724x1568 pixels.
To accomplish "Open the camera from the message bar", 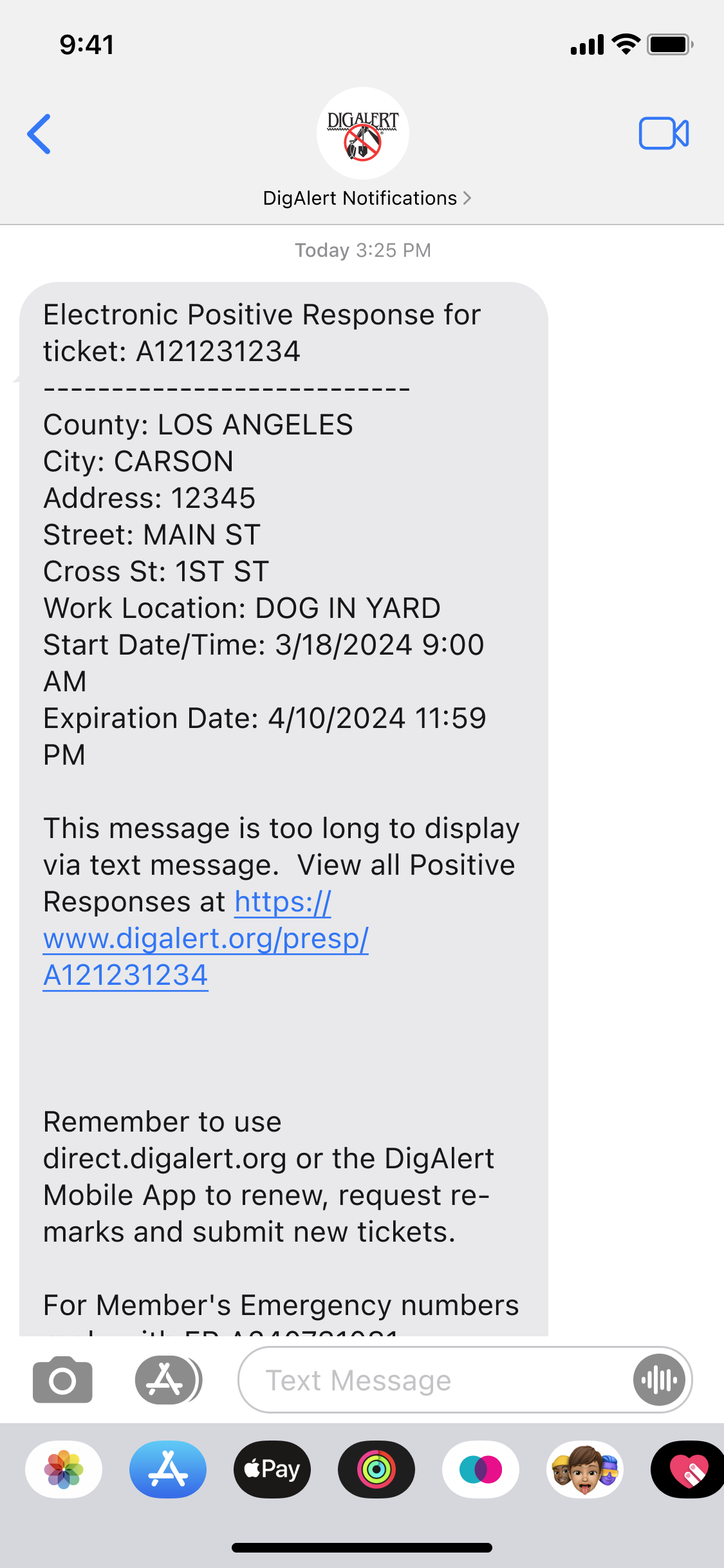I will (x=62, y=1379).
